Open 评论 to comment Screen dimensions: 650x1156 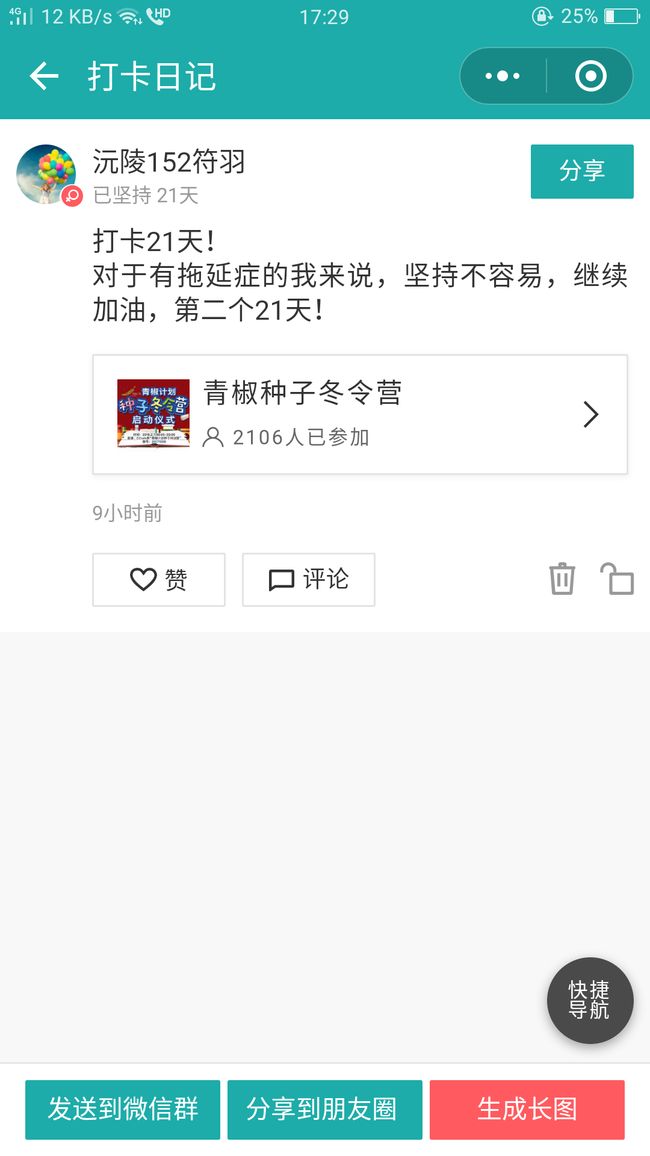308,579
